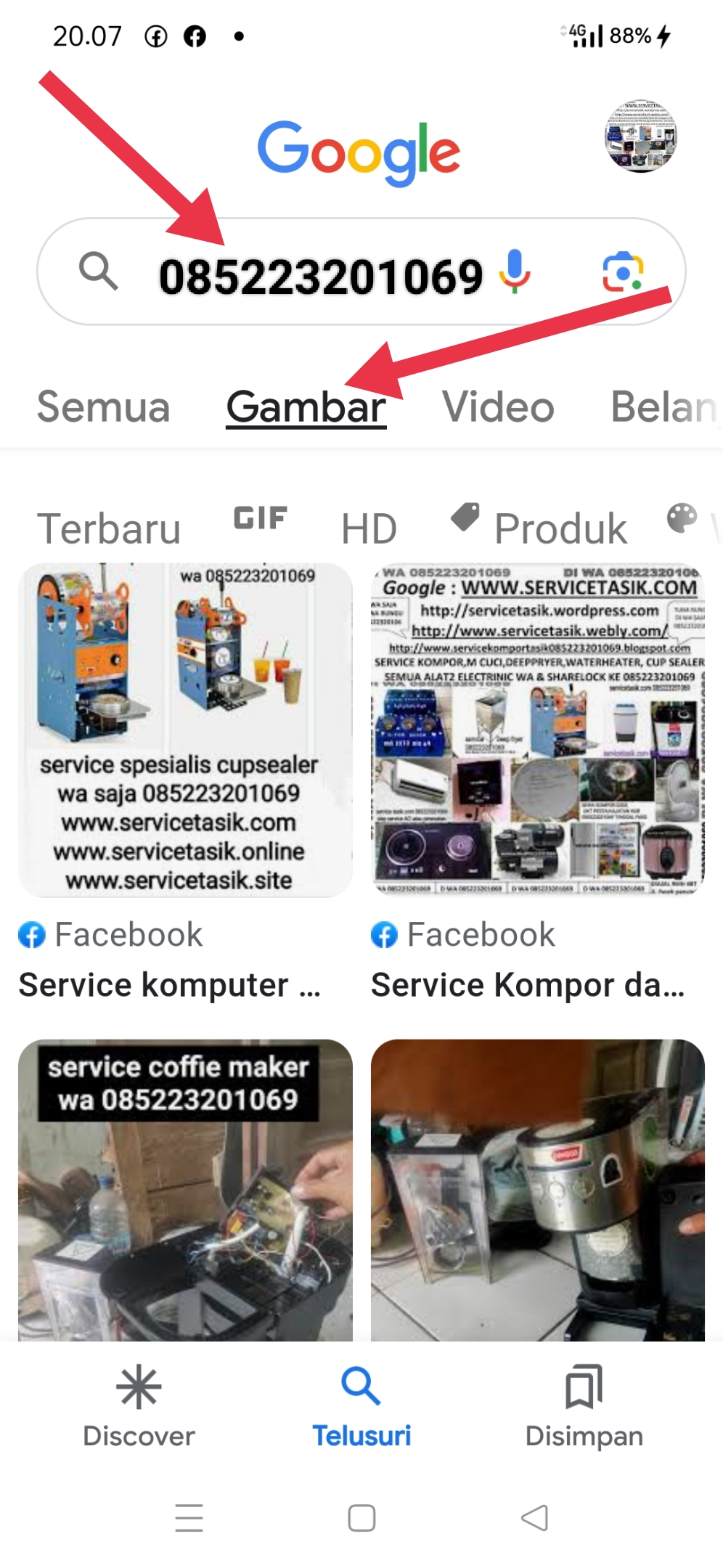Screen dimensions: 723x1568
Task: Open the Service komputer cupsealer image result
Action: pyautogui.click(x=185, y=730)
